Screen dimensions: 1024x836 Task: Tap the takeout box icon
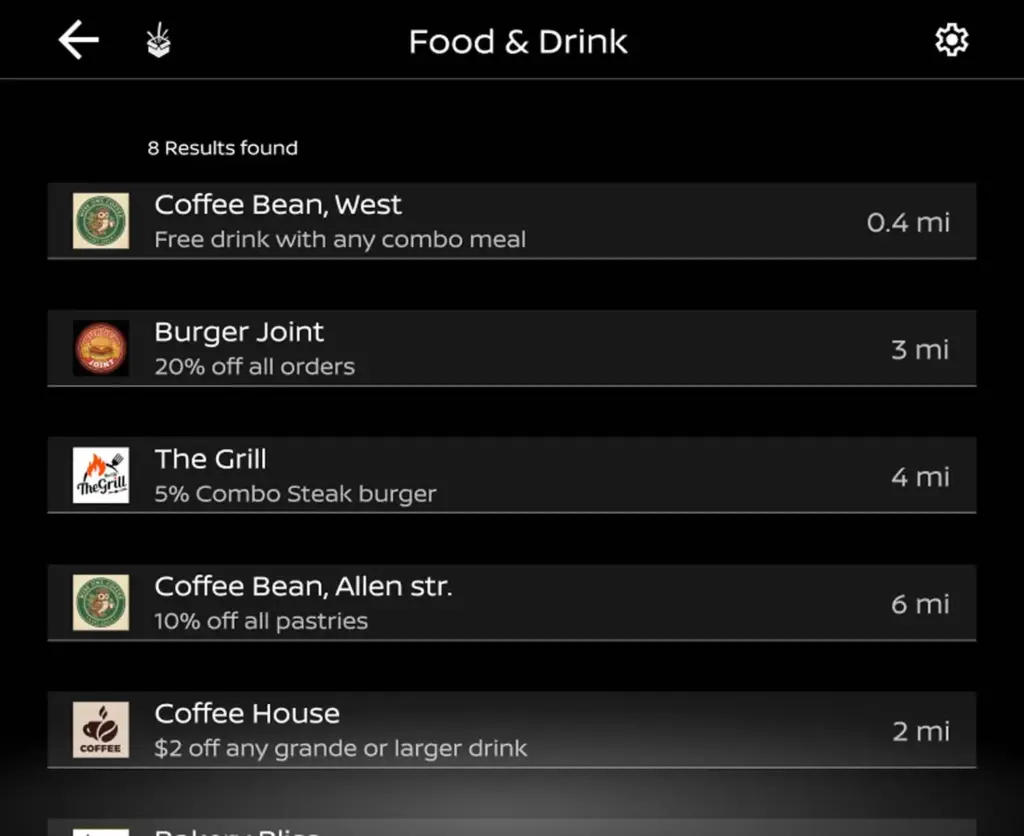tap(158, 41)
